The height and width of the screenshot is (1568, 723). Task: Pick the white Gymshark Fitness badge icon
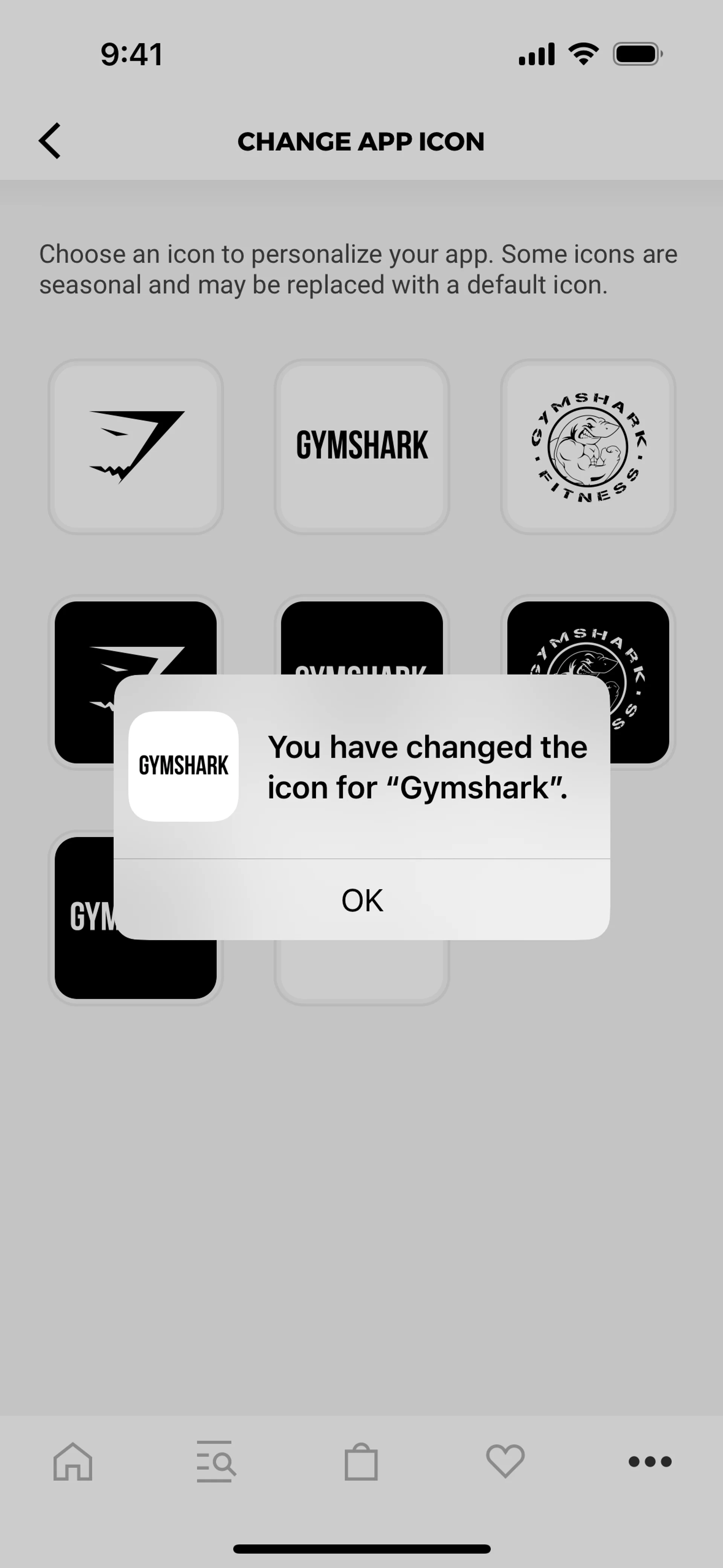[x=588, y=446]
